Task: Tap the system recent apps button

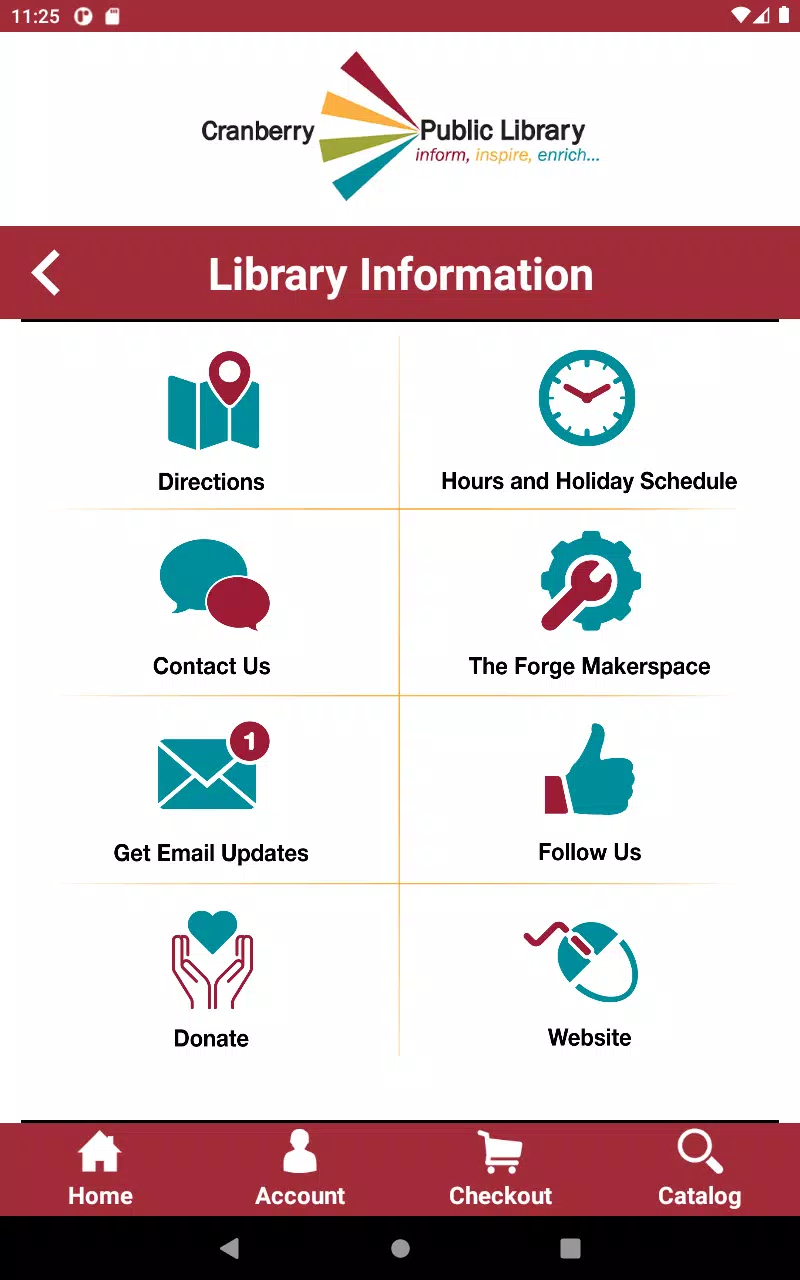Action: tap(570, 1248)
